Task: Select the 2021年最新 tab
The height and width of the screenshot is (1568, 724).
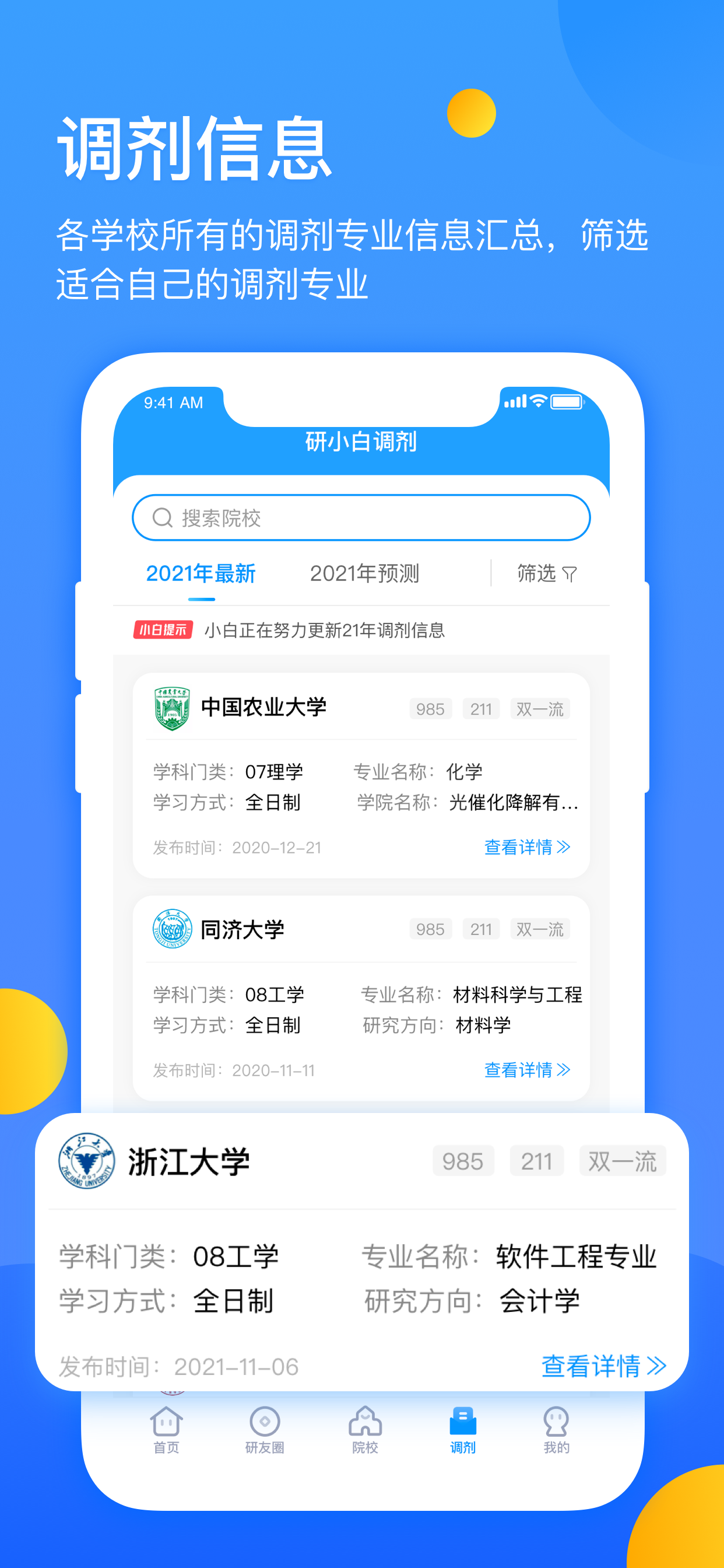Action: pos(201,573)
